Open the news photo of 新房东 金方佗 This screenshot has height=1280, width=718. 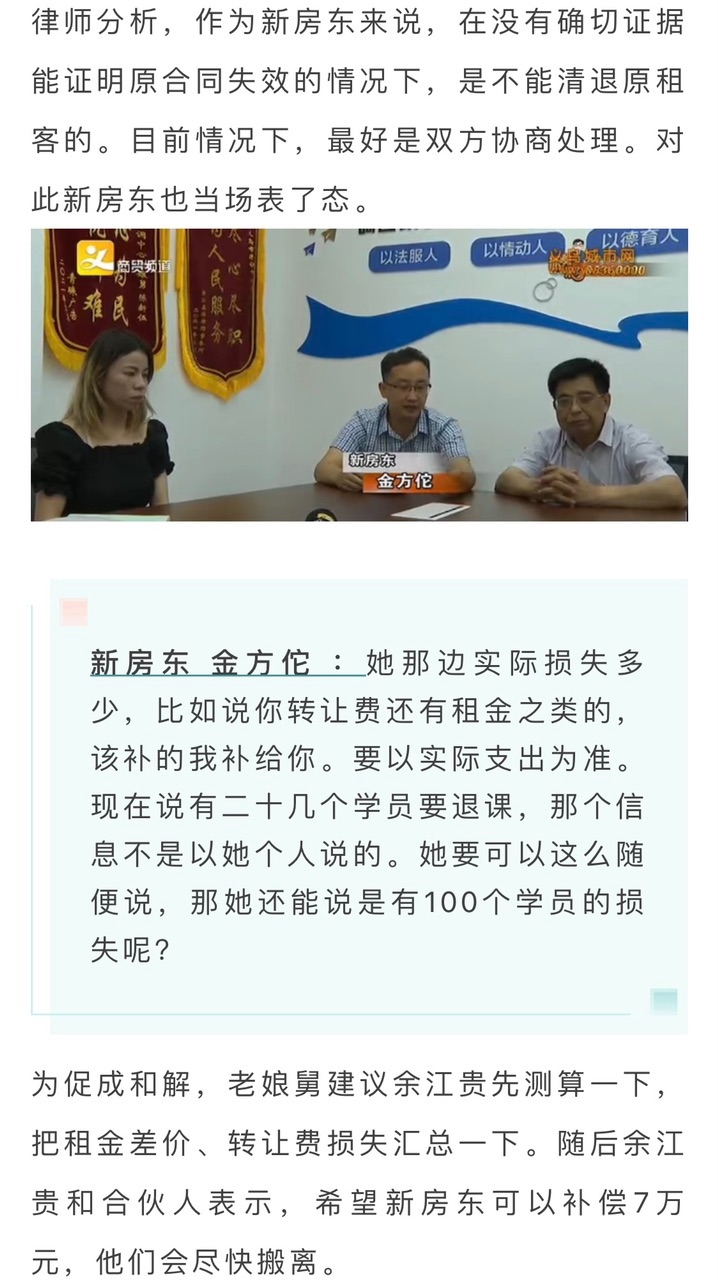tap(359, 375)
